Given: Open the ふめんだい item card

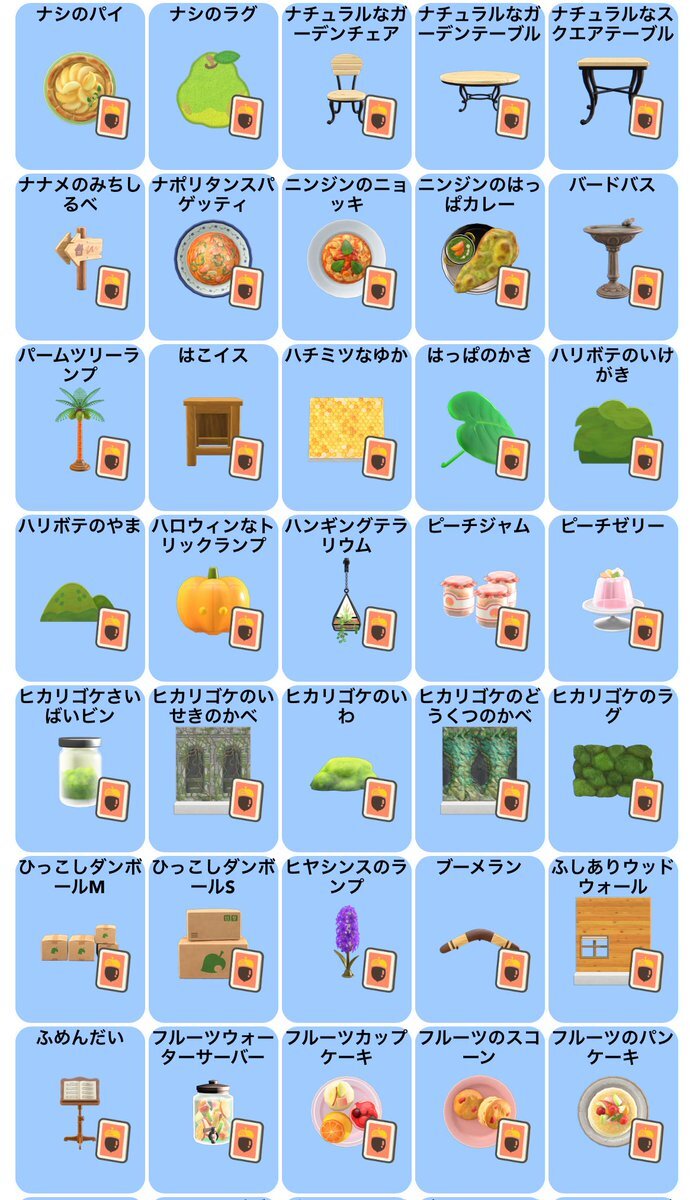Looking at the screenshot, I should [79, 1110].
